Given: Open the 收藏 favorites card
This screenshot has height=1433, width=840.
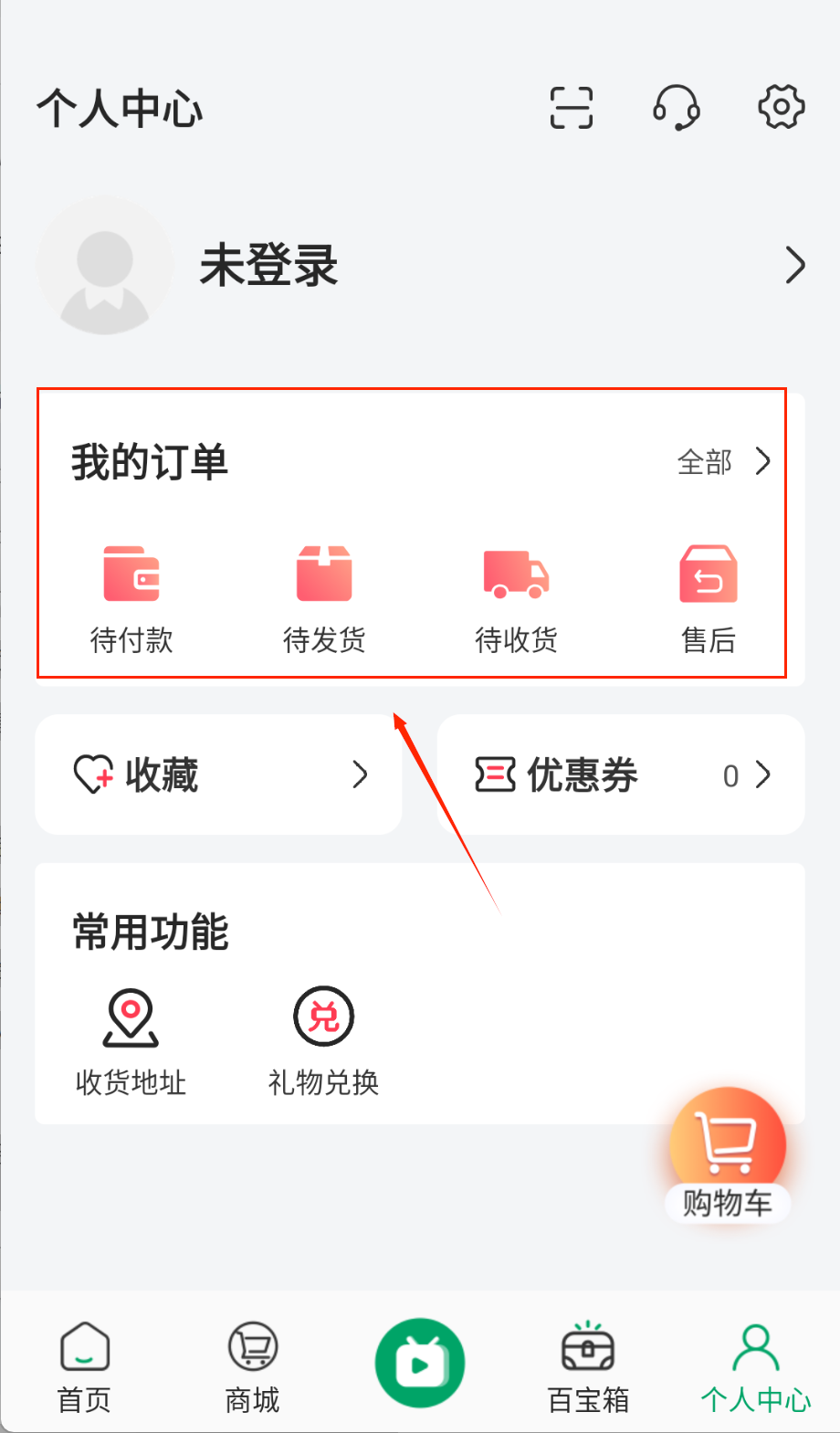Looking at the screenshot, I should 219,774.
